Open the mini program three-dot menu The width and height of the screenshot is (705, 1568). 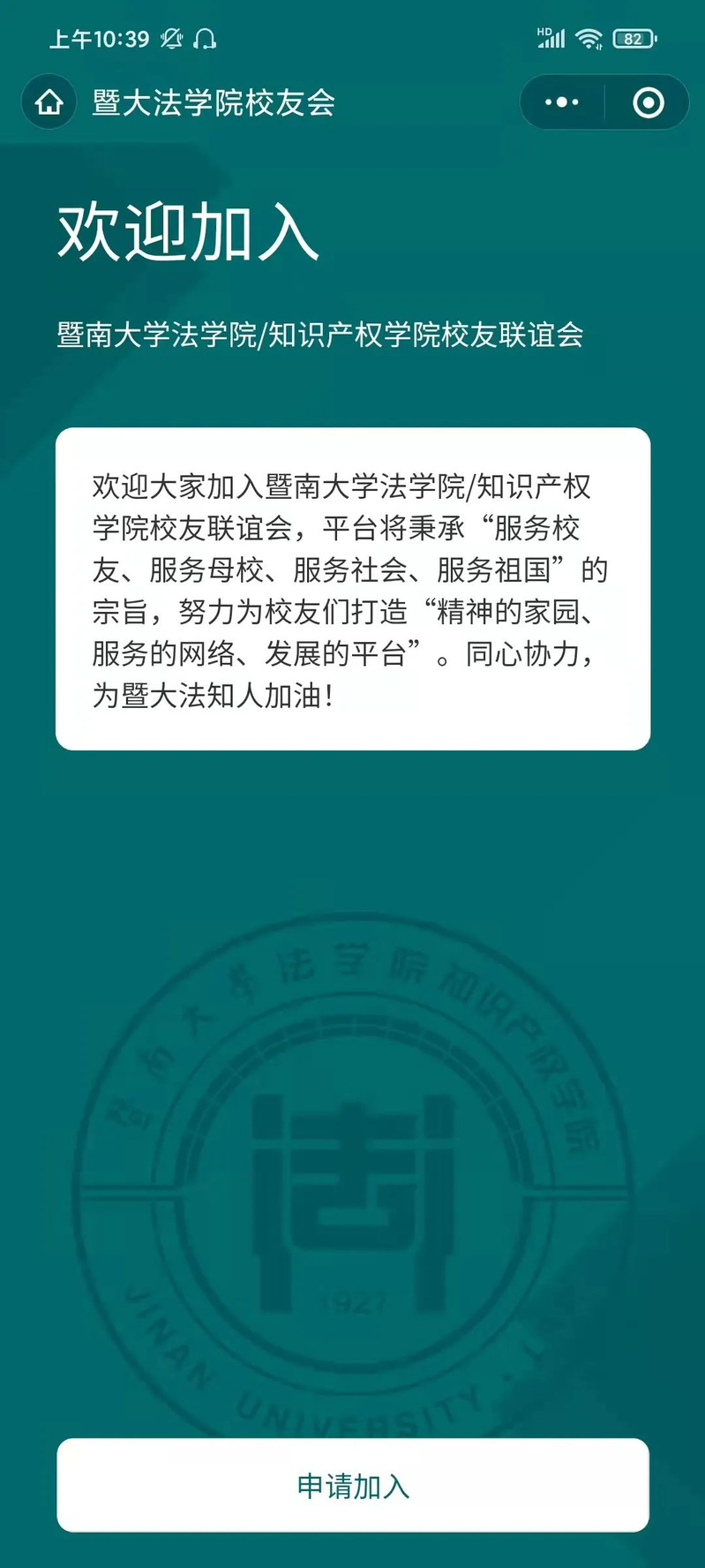point(562,102)
